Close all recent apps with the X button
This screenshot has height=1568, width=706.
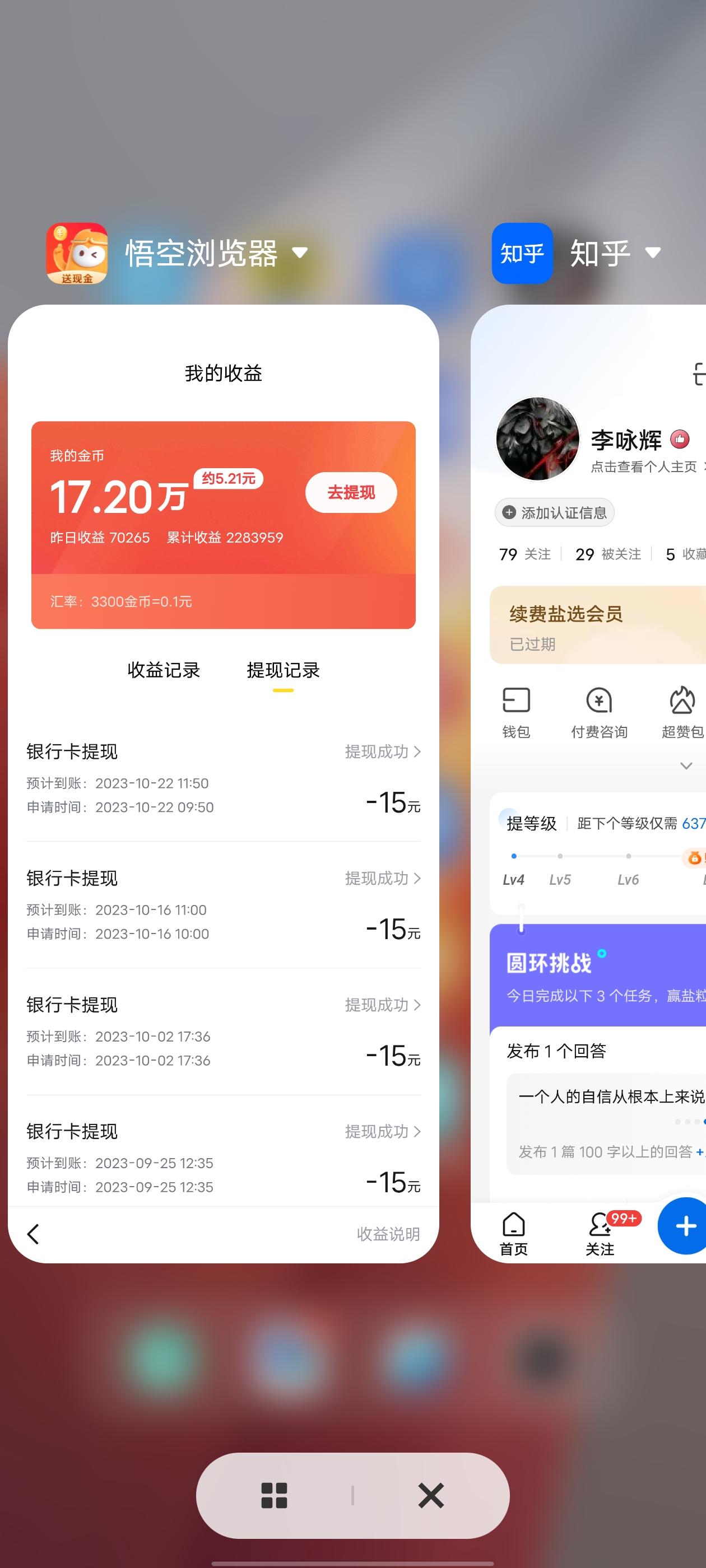(431, 1495)
